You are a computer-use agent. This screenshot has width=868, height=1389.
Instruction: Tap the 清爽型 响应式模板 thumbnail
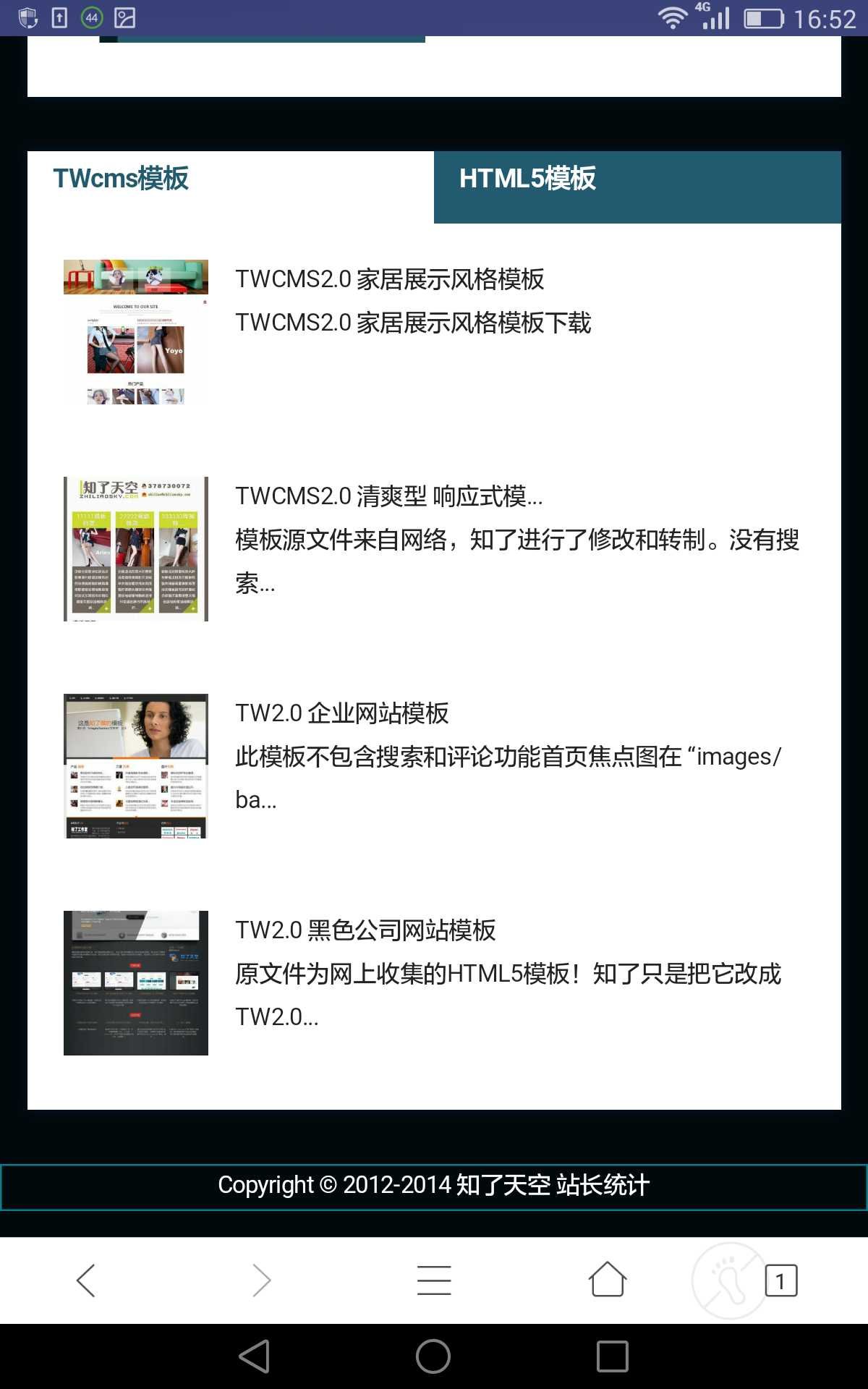tap(136, 549)
